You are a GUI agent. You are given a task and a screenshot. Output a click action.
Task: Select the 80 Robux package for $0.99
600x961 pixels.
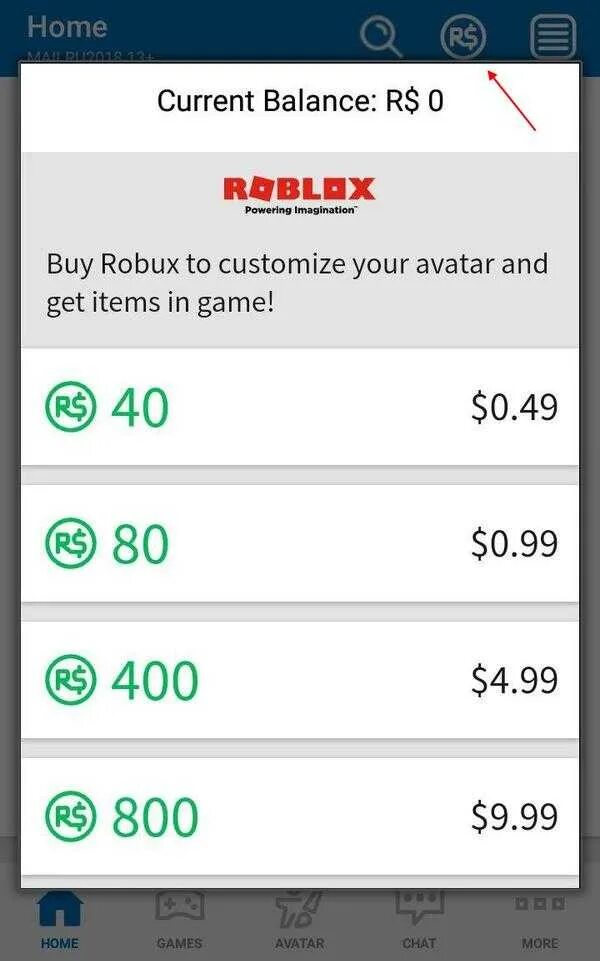coord(300,544)
